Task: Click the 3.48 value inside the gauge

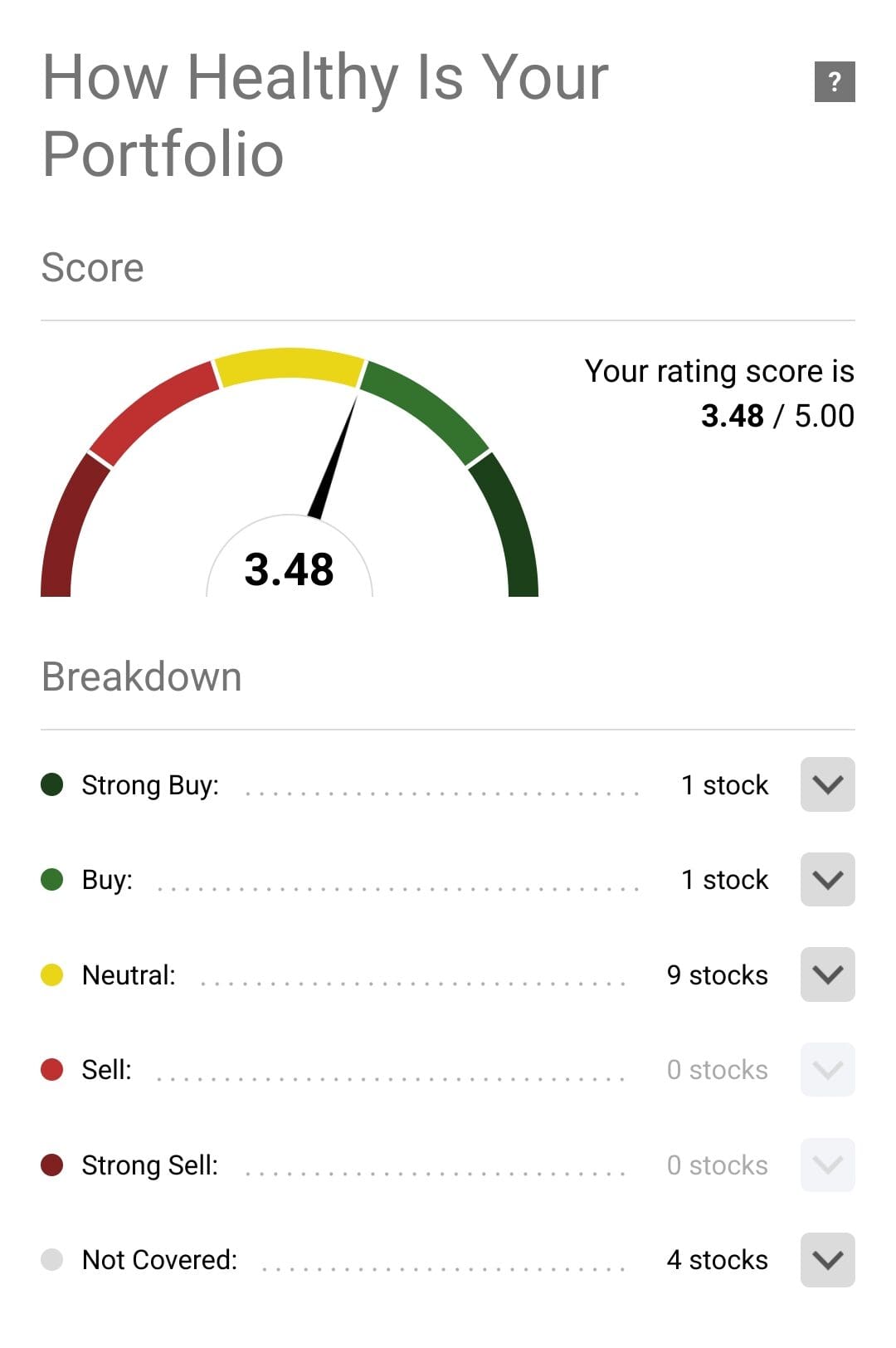Action: click(290, 569)
